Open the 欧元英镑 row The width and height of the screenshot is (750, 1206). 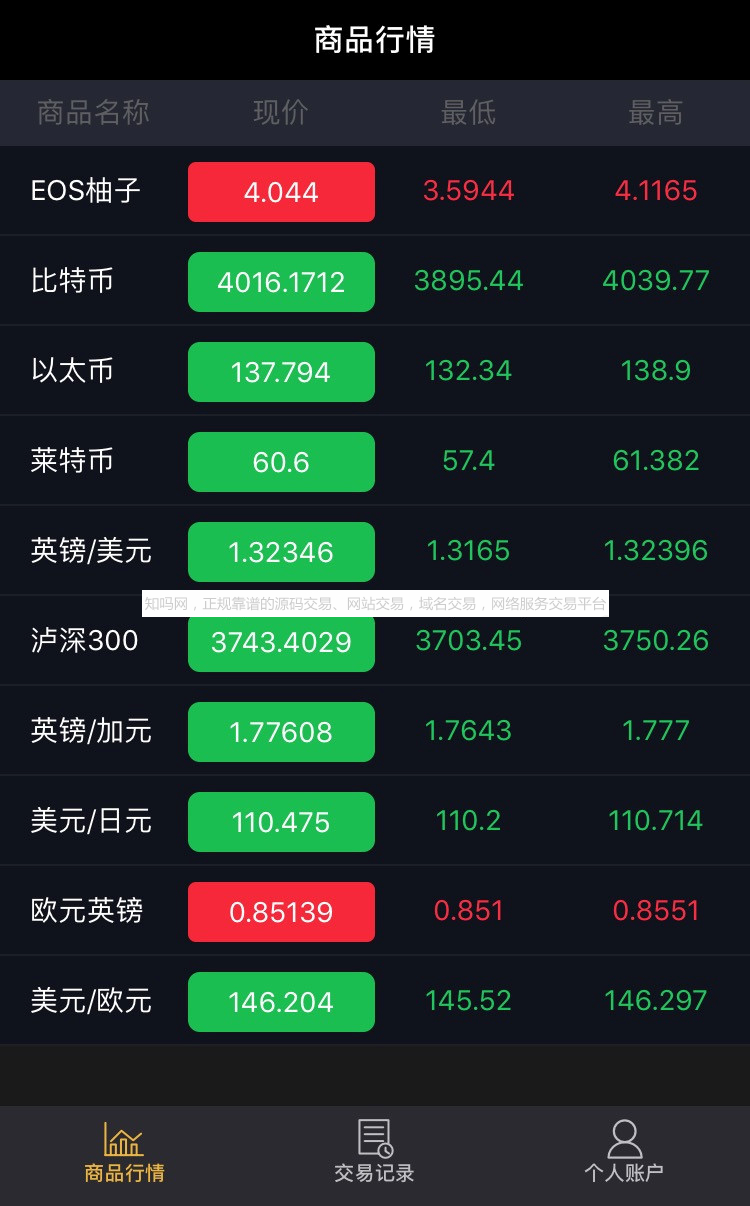tap(375, 911)
